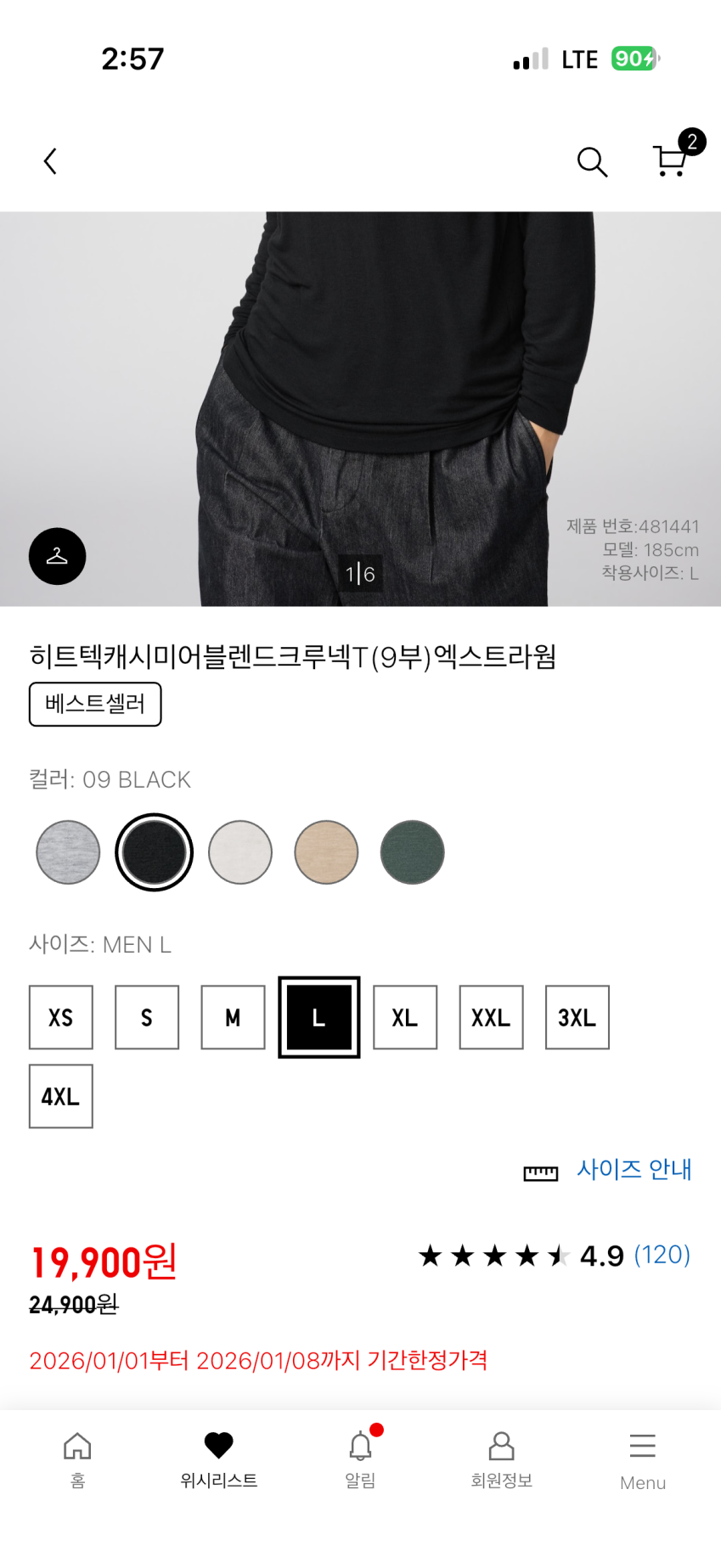Select size XXL
This screenshot has width=721, height=1568.
point(491,1017)
